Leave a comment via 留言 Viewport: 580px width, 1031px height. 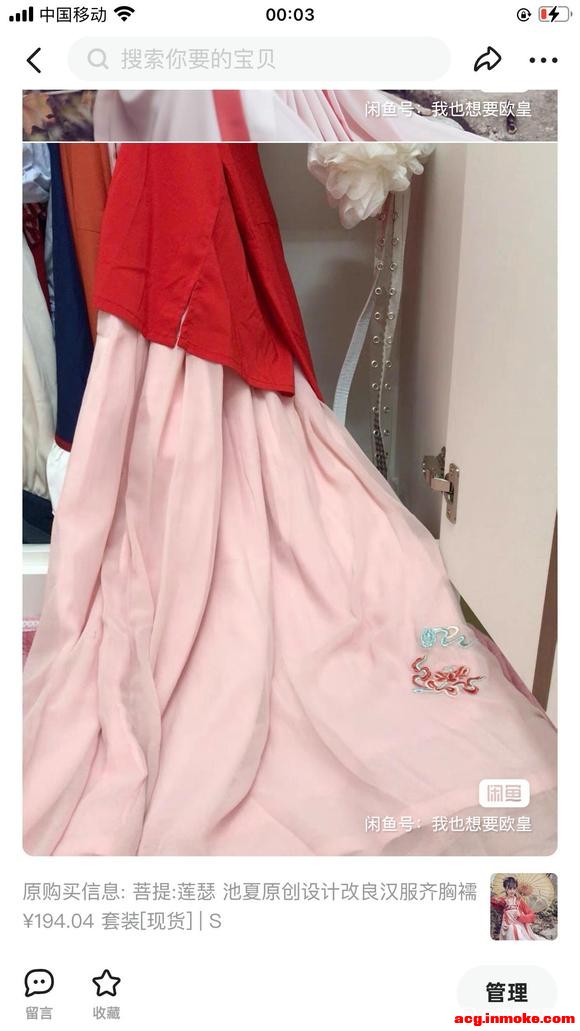[x=39, y=994]
